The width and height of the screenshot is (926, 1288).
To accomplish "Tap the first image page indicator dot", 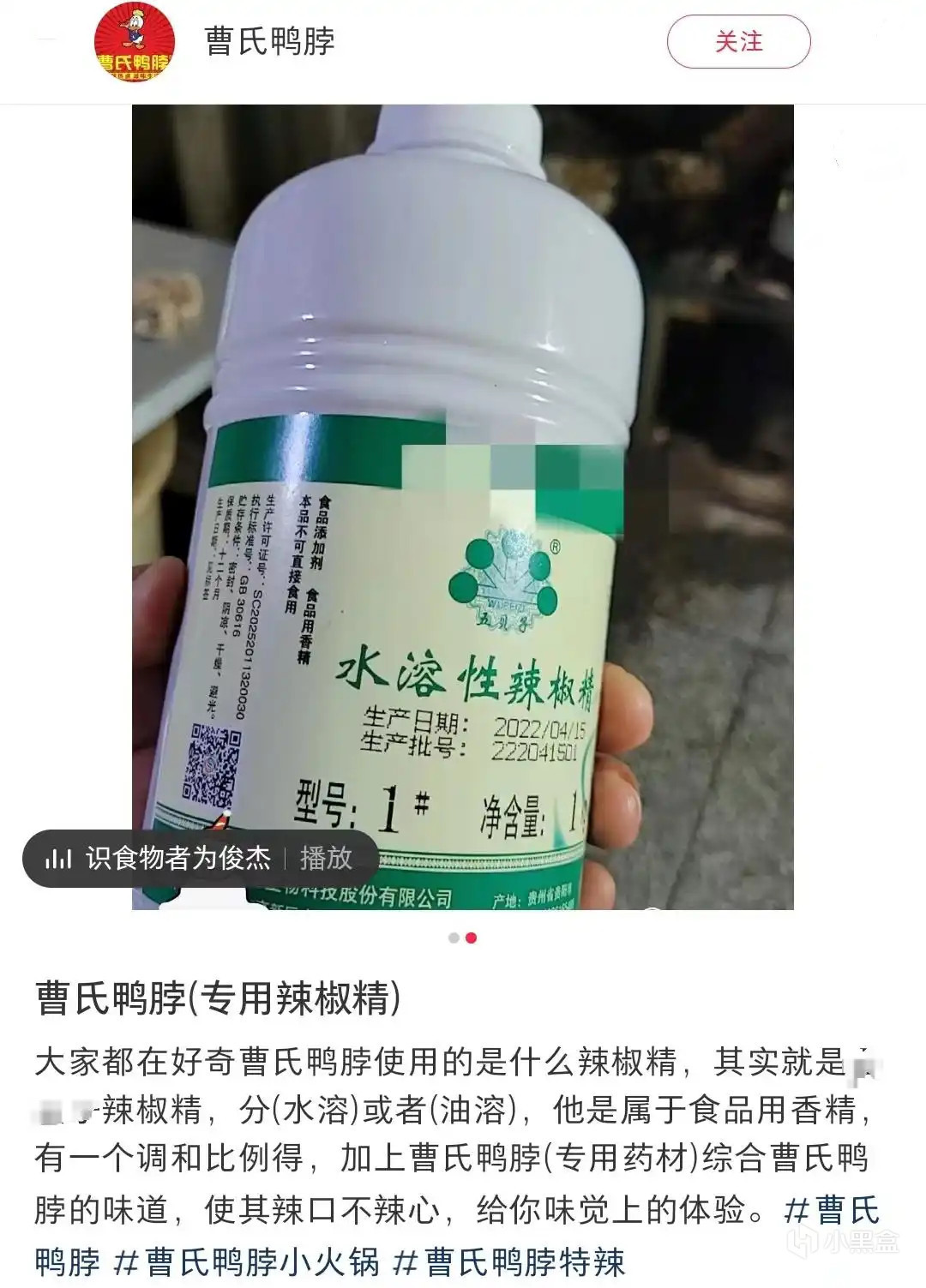I will pos(454,938).
